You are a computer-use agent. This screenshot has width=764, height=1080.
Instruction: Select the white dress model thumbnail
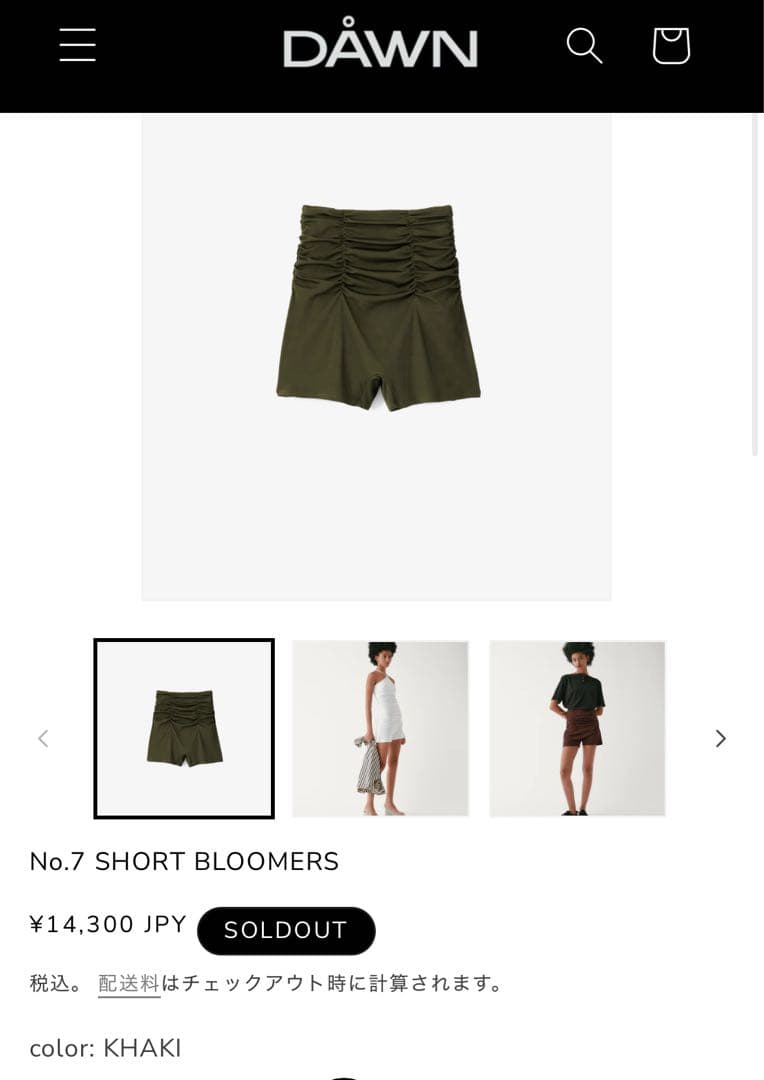click(380, 728)
